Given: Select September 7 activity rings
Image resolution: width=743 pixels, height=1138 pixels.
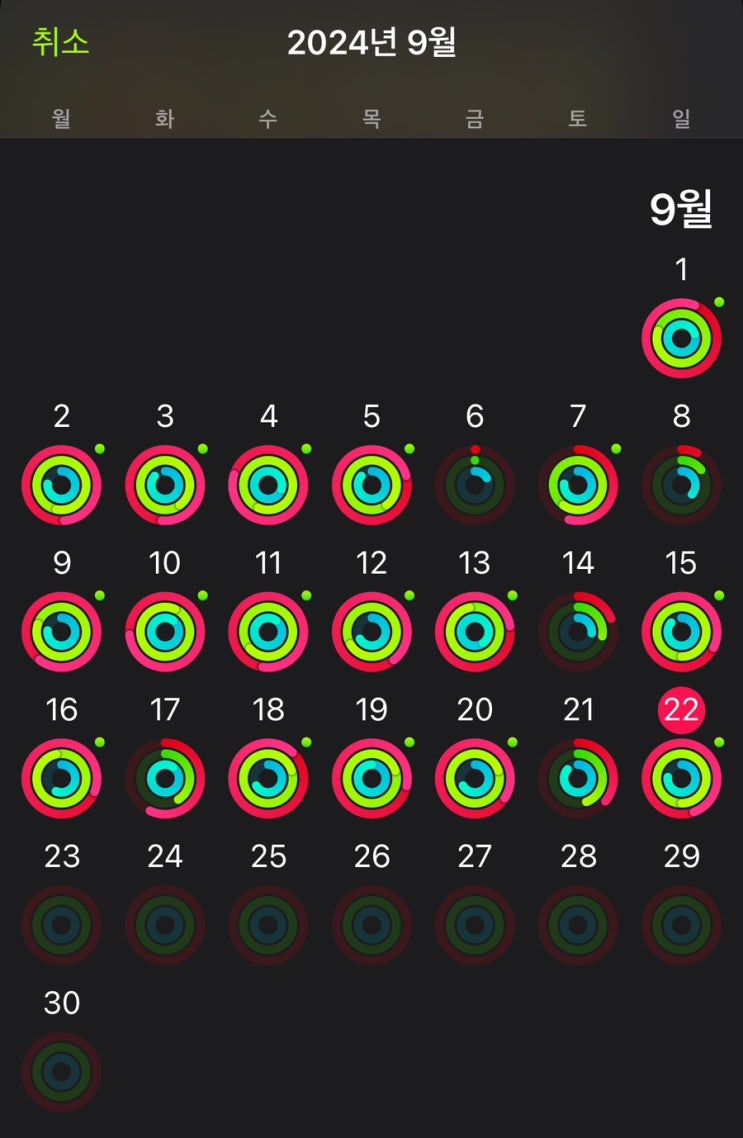Looking at the screenshot, I should 578,485.
